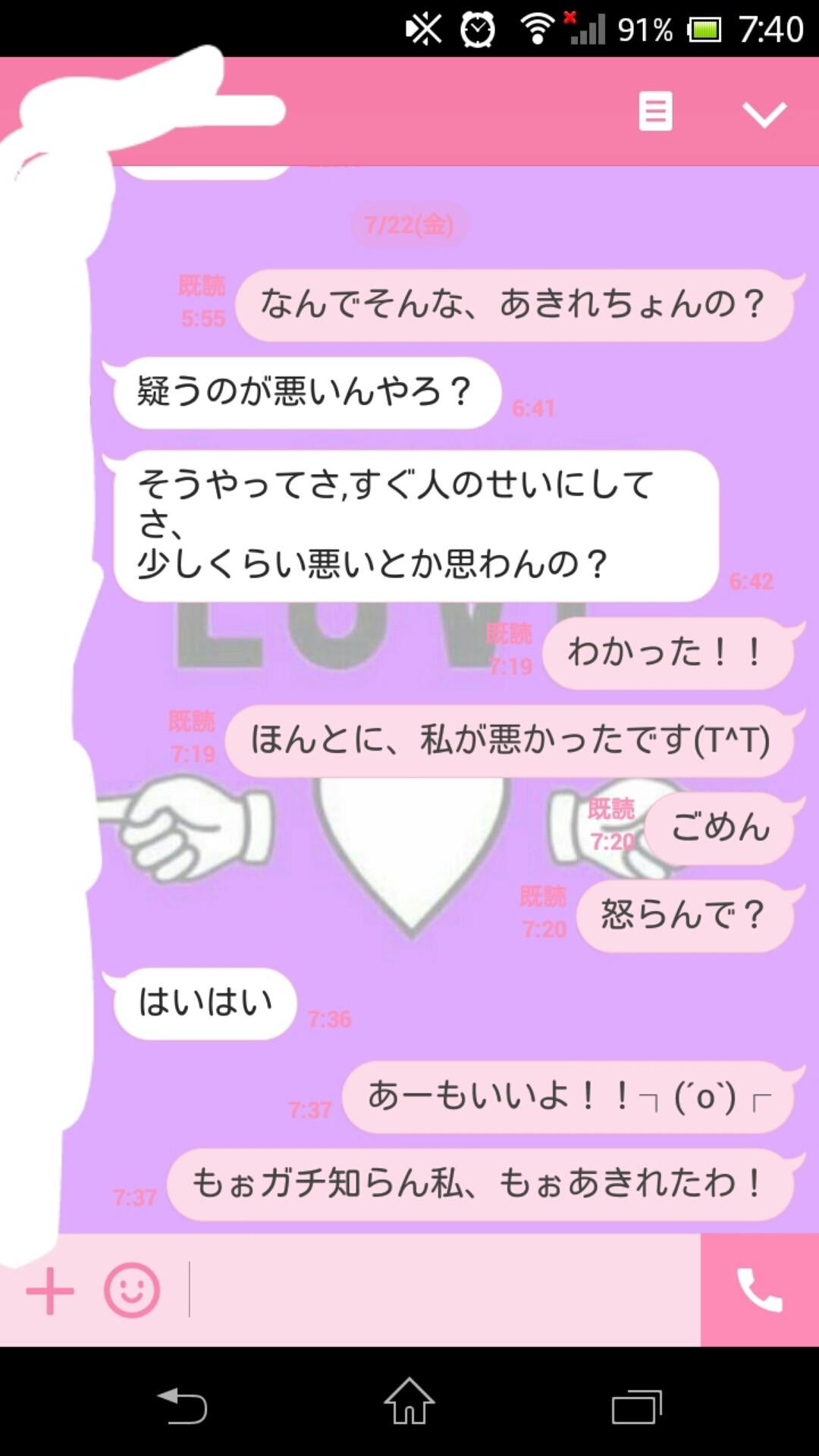Viewport: 819px width, 1456px height.
Task: Tap the 既読 7:20 label beside ごめん
Action: (x=611, y=827)
